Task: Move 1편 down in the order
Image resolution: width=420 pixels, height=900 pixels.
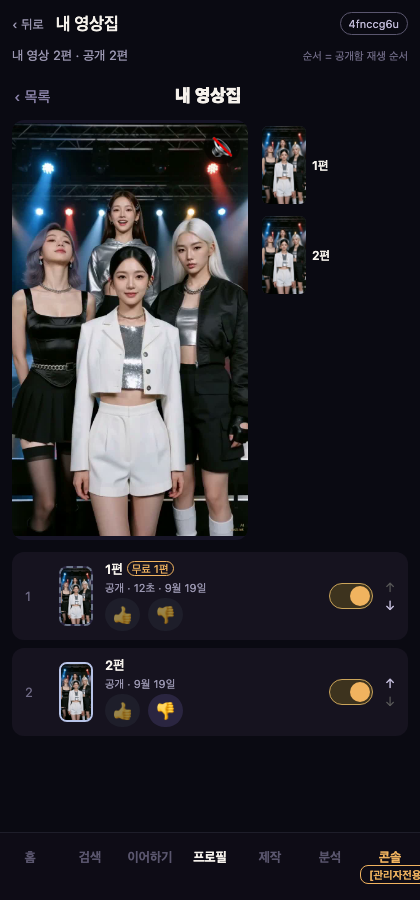Action: (x=390, y=606)
